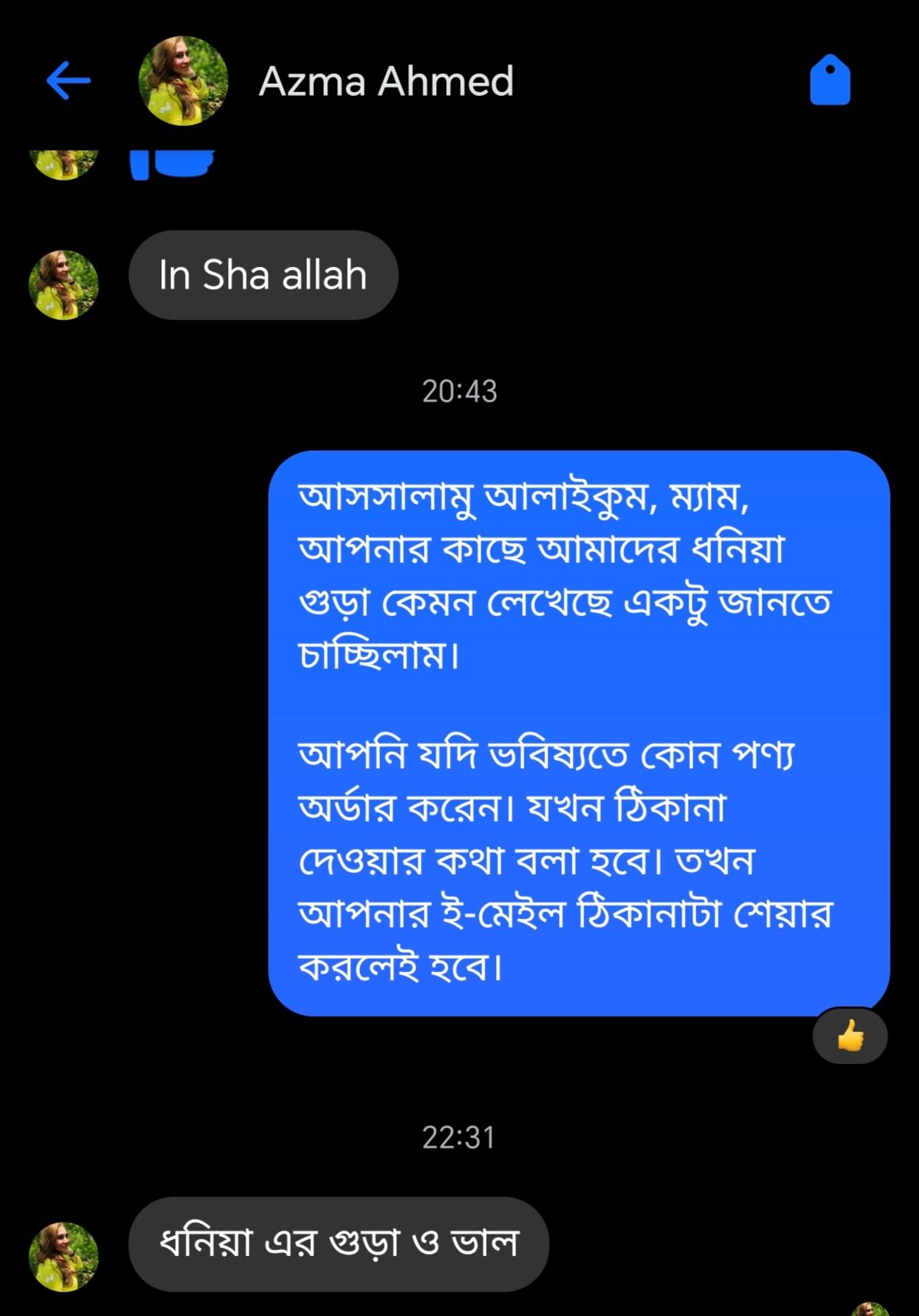This screenshot has width=919, height=1316.
Task: Tap avatar next to 'In Sha allah' message
Action: [64, 285]
